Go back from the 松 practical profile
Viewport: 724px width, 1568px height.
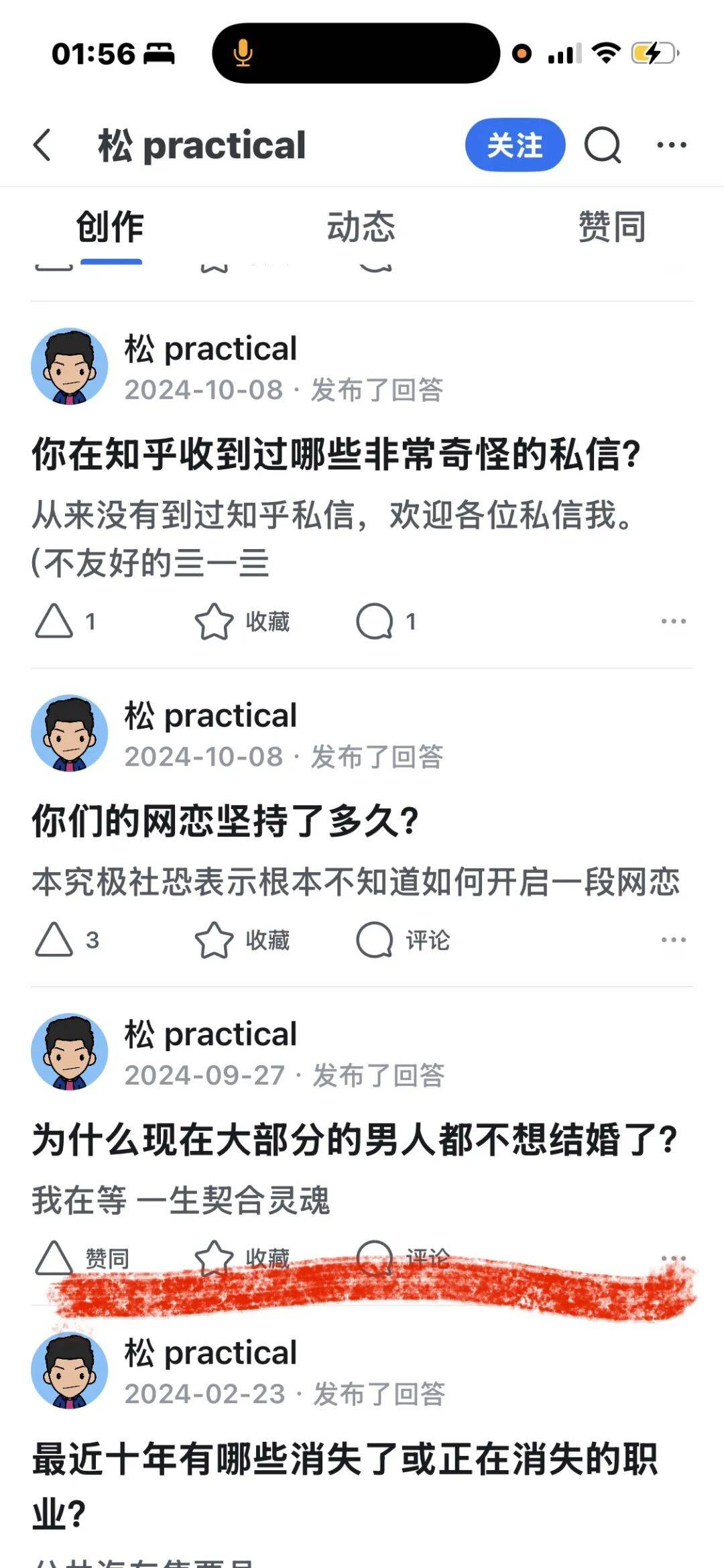(42, 145)
